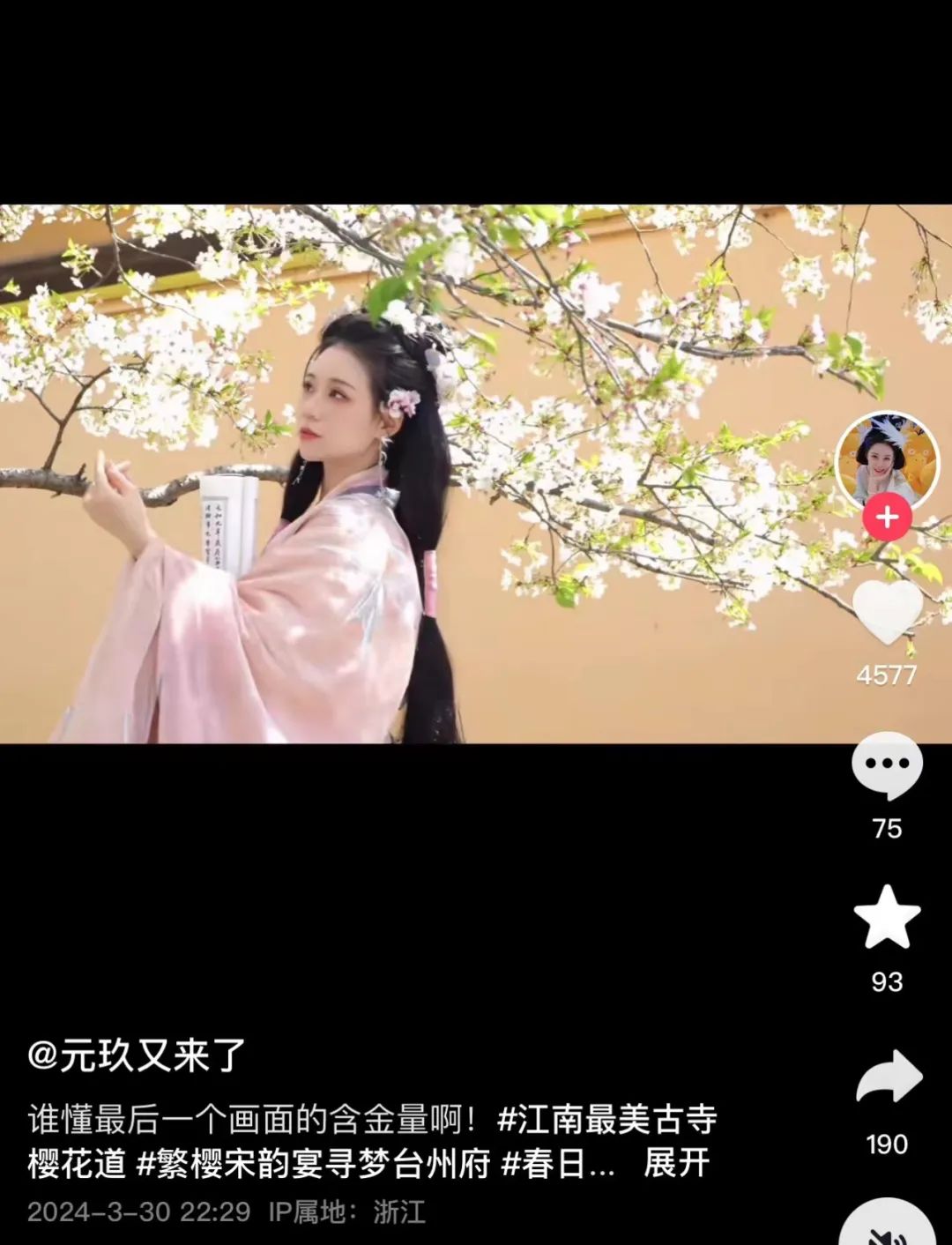Open @元玖又来了 username link
The height and width of the screenshot is (1245, 952).
[x=137, y=1055]
